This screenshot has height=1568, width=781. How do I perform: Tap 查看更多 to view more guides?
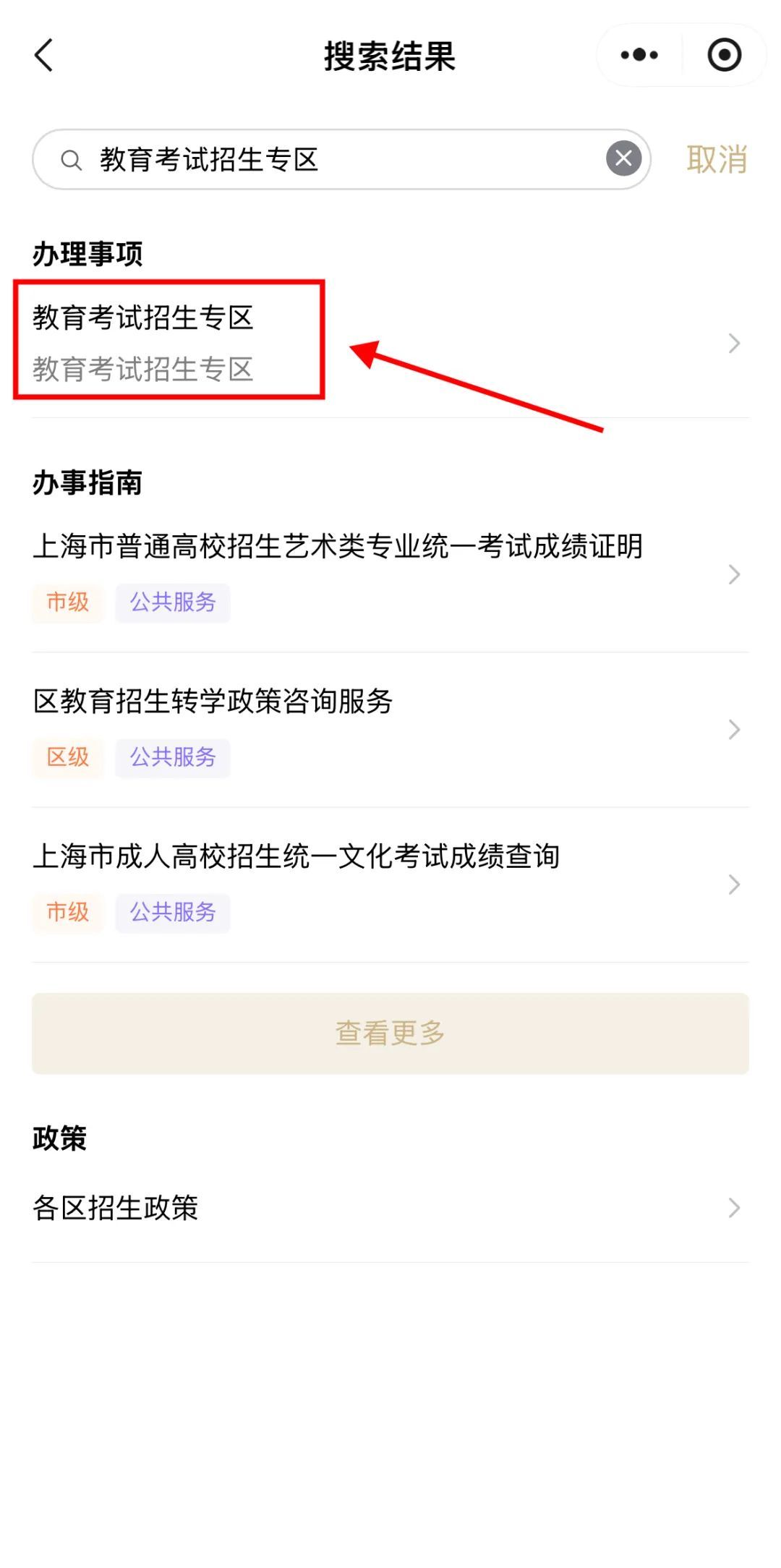[x=390, y=1033]
